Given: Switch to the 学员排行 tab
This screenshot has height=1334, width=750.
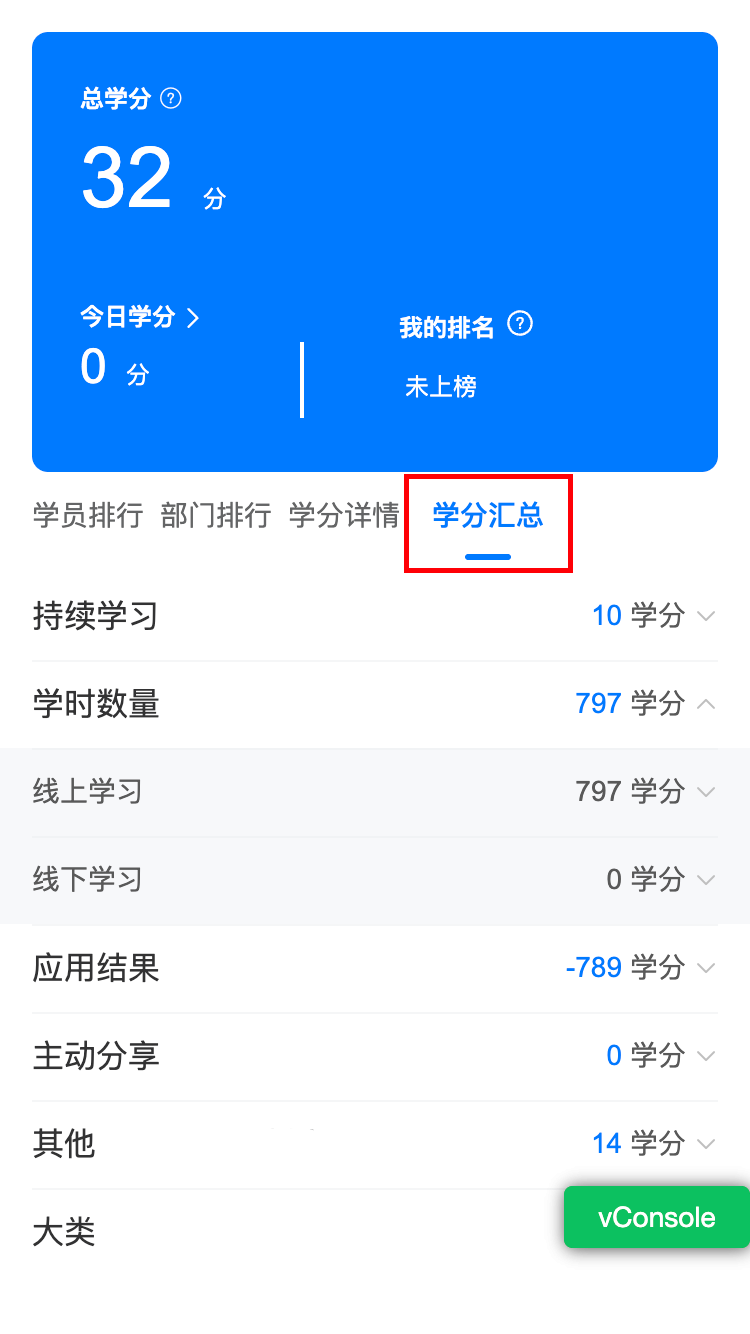Looking at the screenshot, I should (88, 516).
